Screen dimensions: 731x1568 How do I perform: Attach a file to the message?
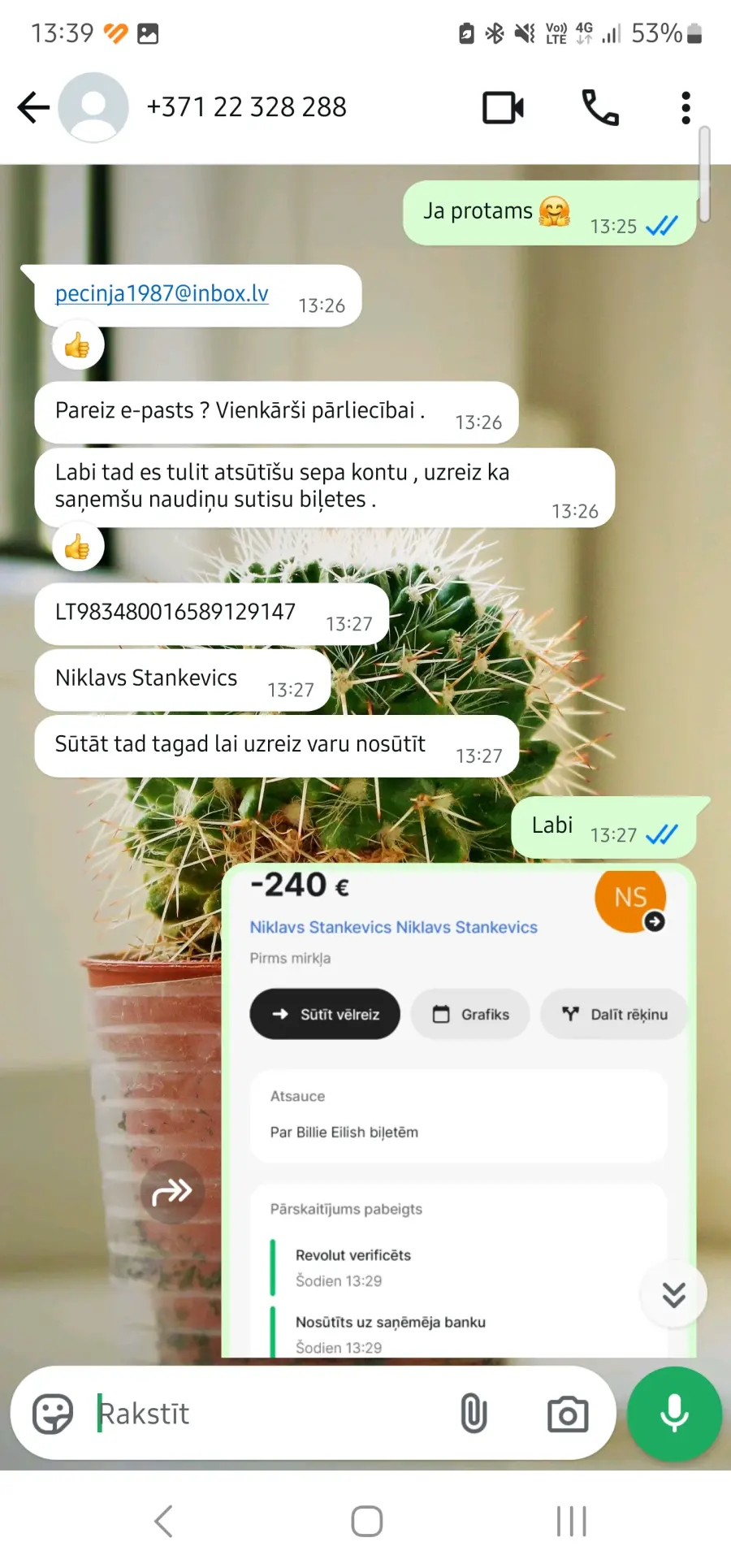(474, 1414)
